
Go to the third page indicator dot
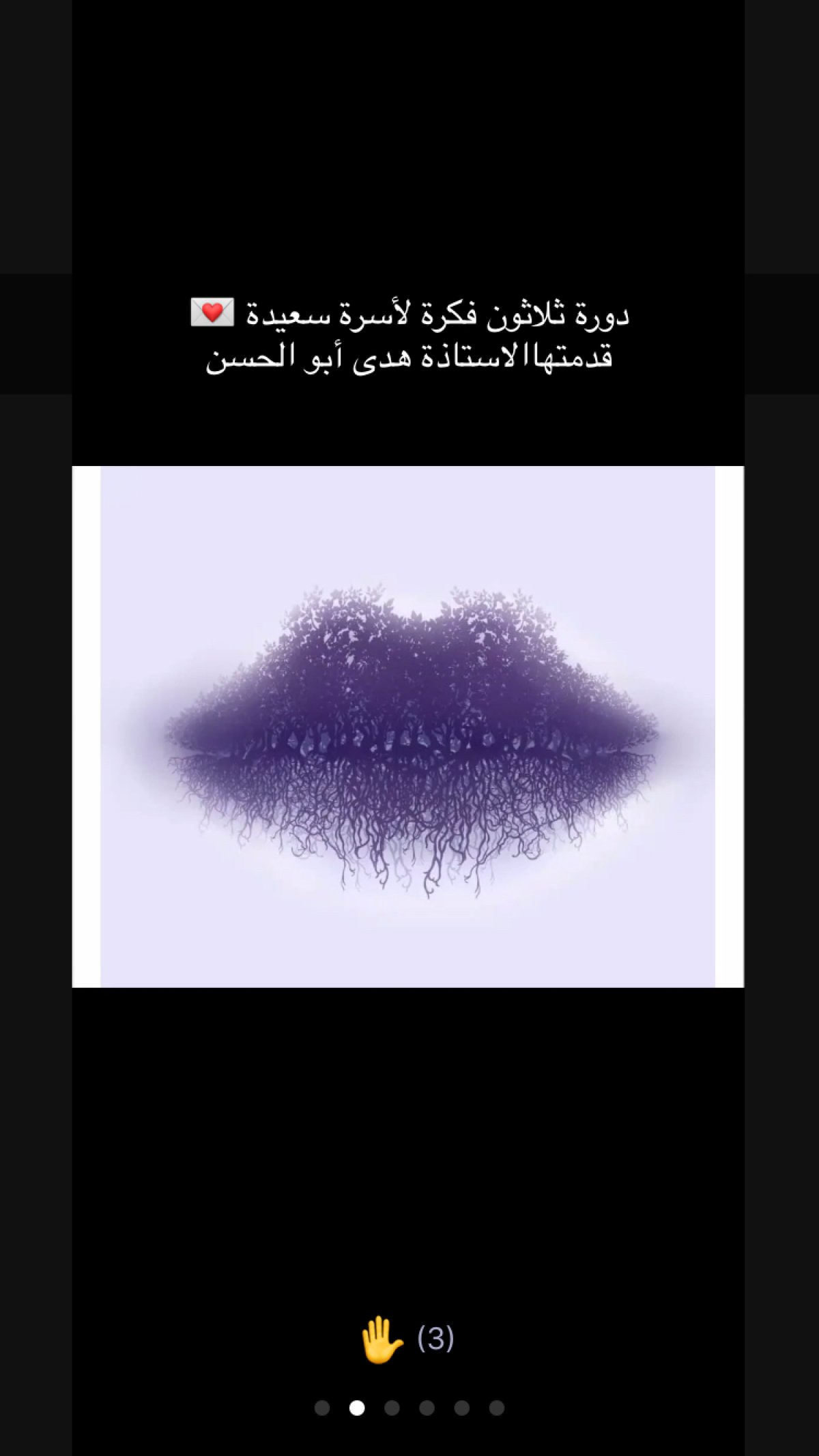point(392,1408)
